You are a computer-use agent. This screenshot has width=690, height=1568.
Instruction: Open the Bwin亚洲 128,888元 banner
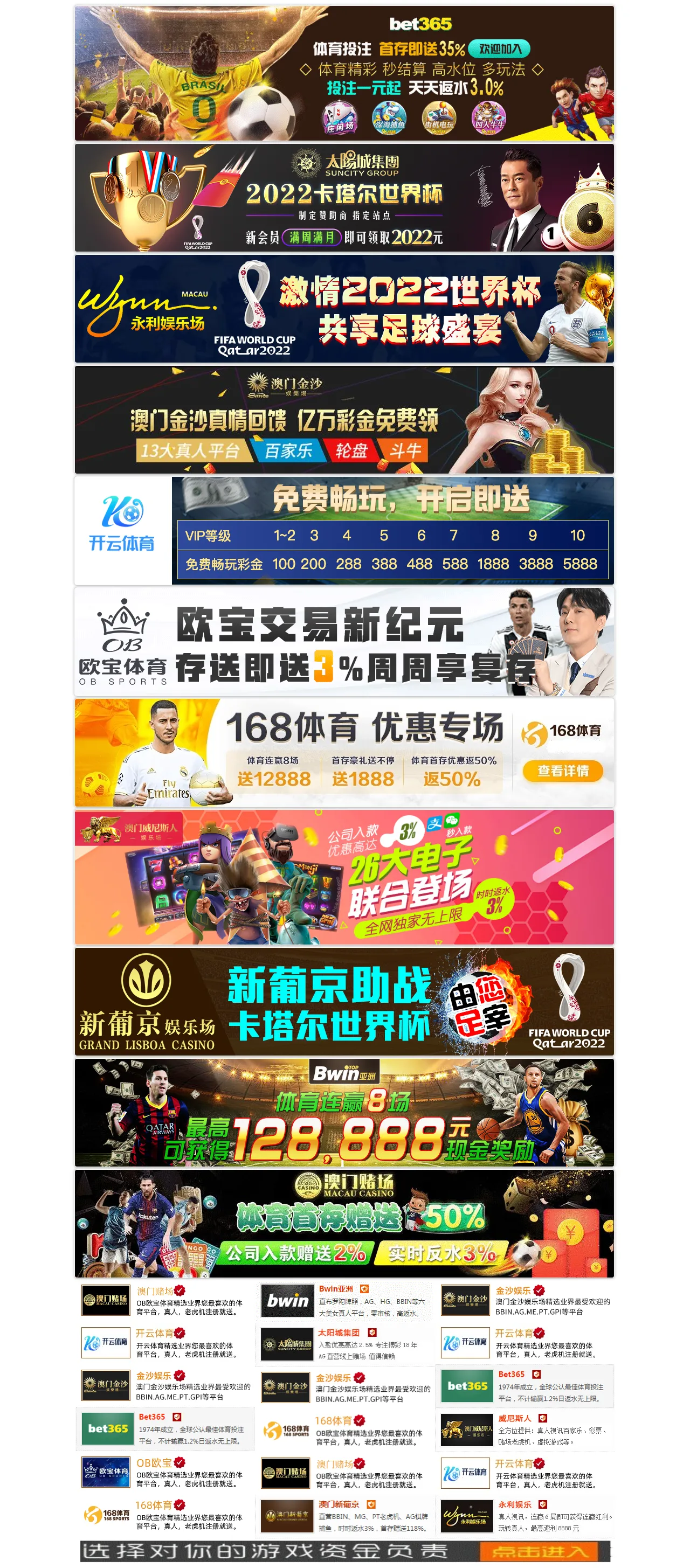click(344, 1112)
